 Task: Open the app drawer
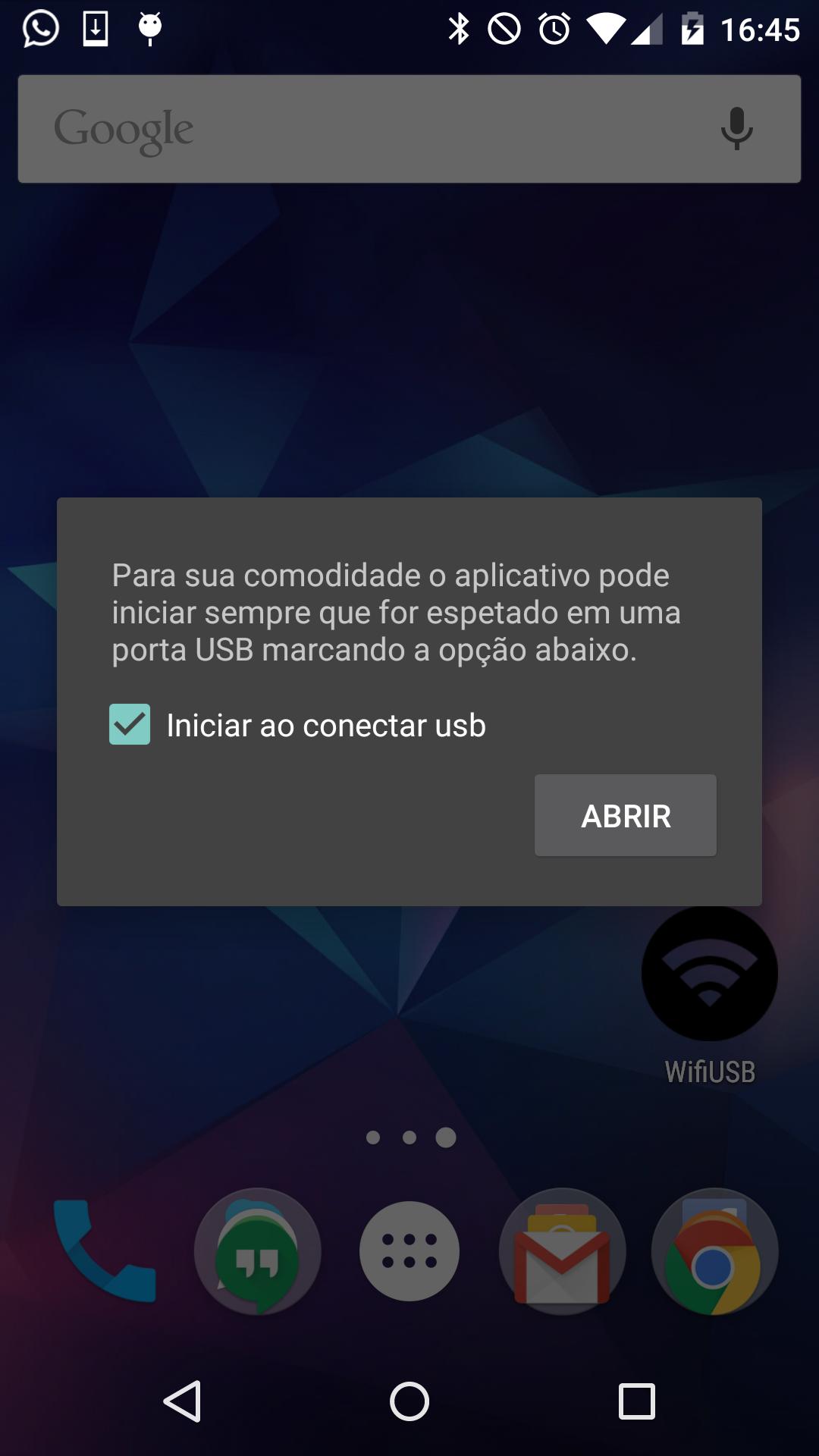[x=409, y=1252]
